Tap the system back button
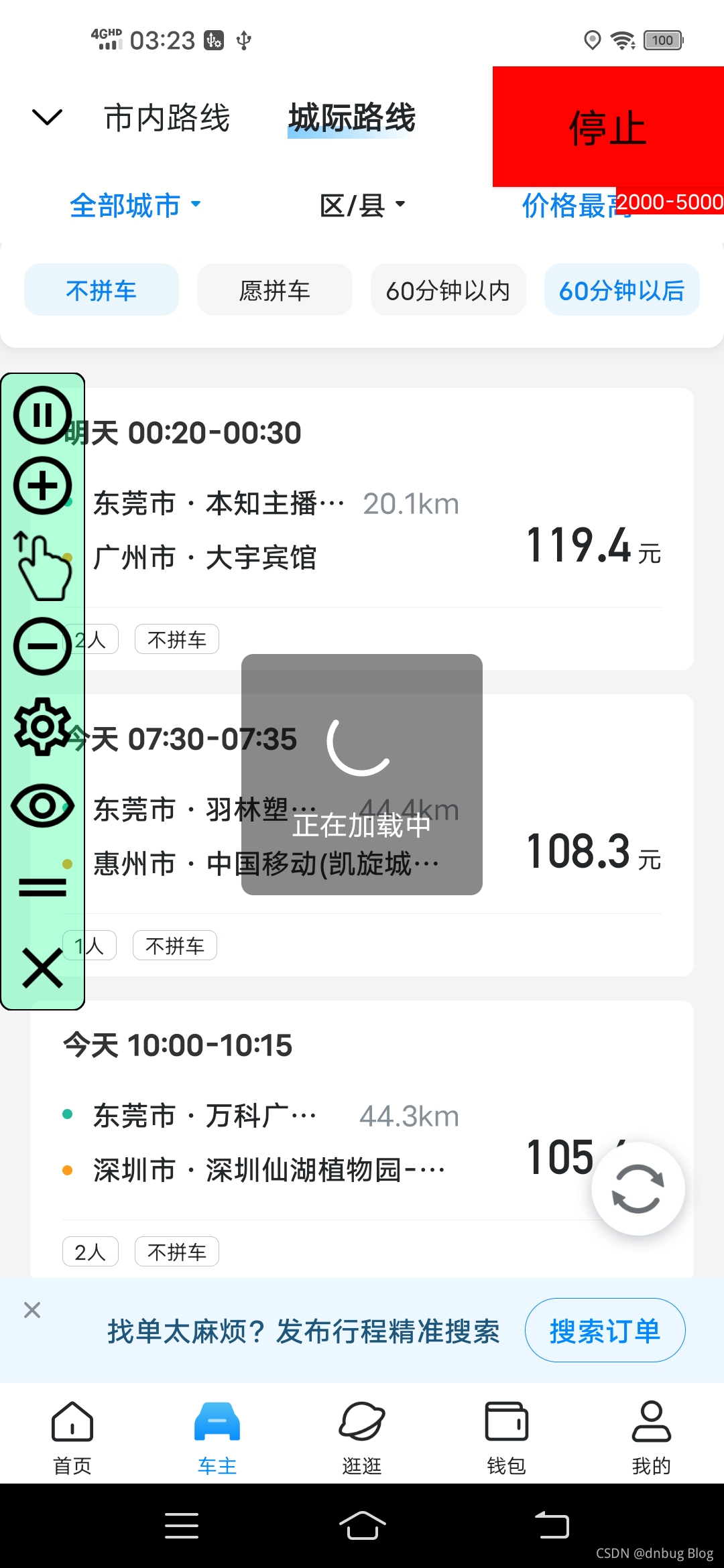Image resolution: width=724 pixels, height=1568 pixels. click(552, 1526)
